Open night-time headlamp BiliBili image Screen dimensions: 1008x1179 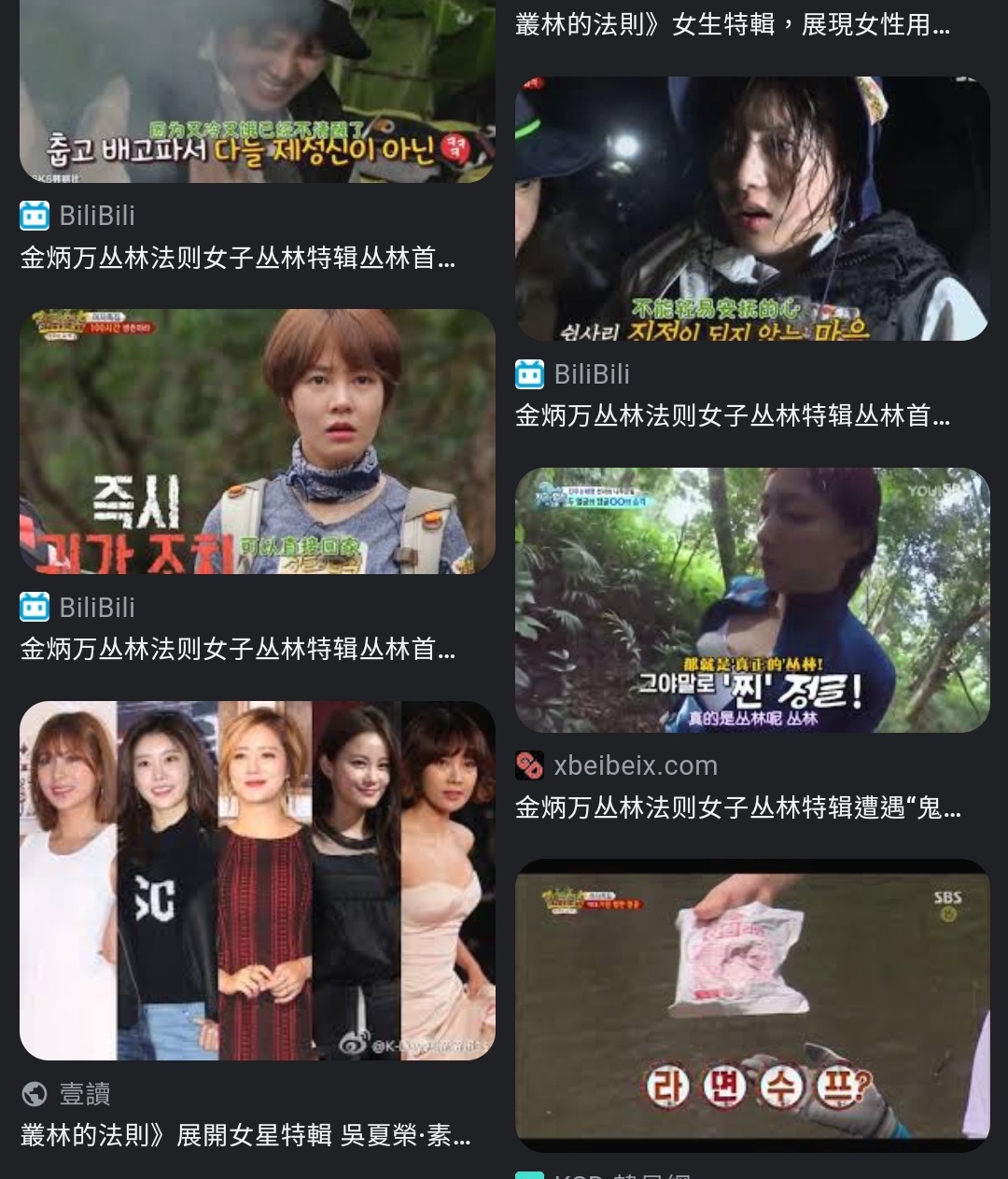click(751, 208)
